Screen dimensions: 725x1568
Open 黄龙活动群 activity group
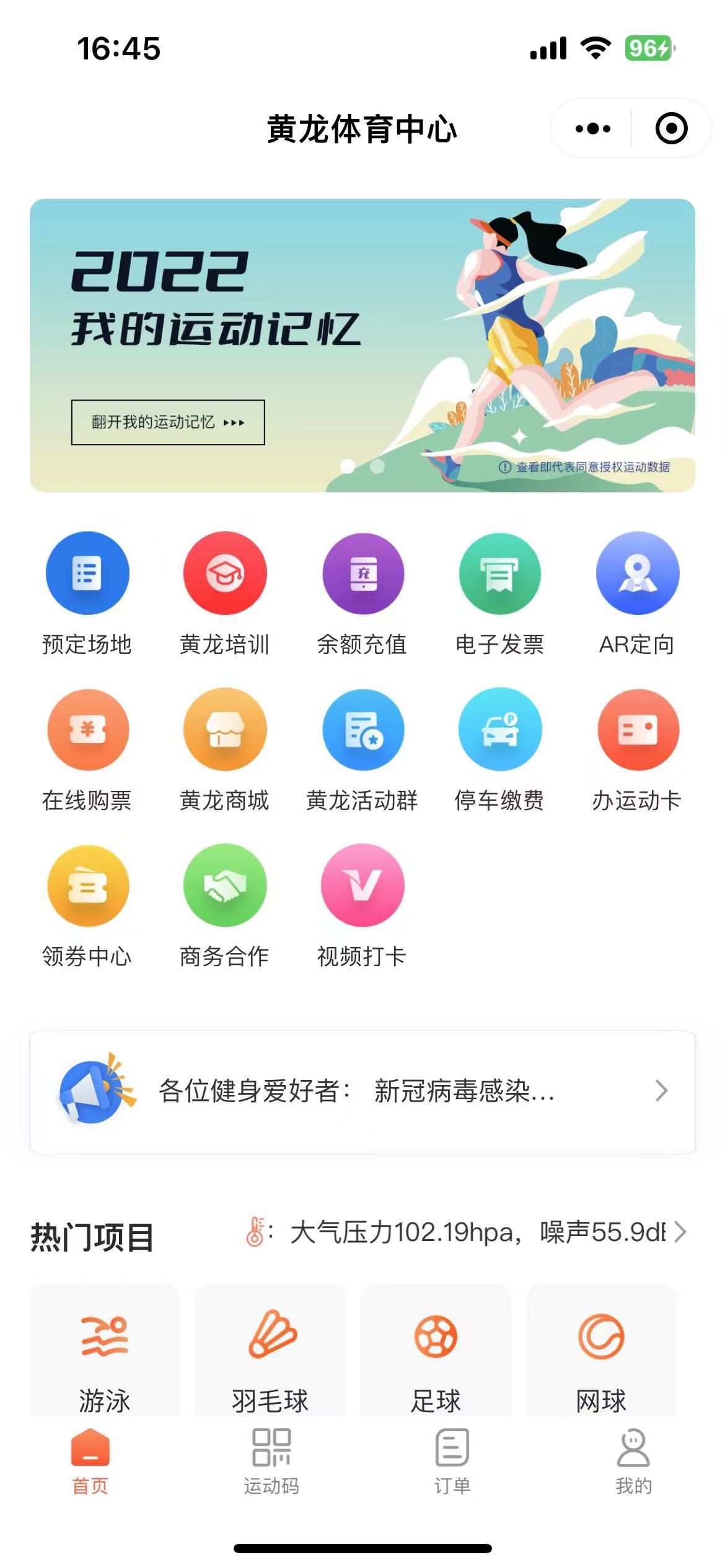(363, 730)
